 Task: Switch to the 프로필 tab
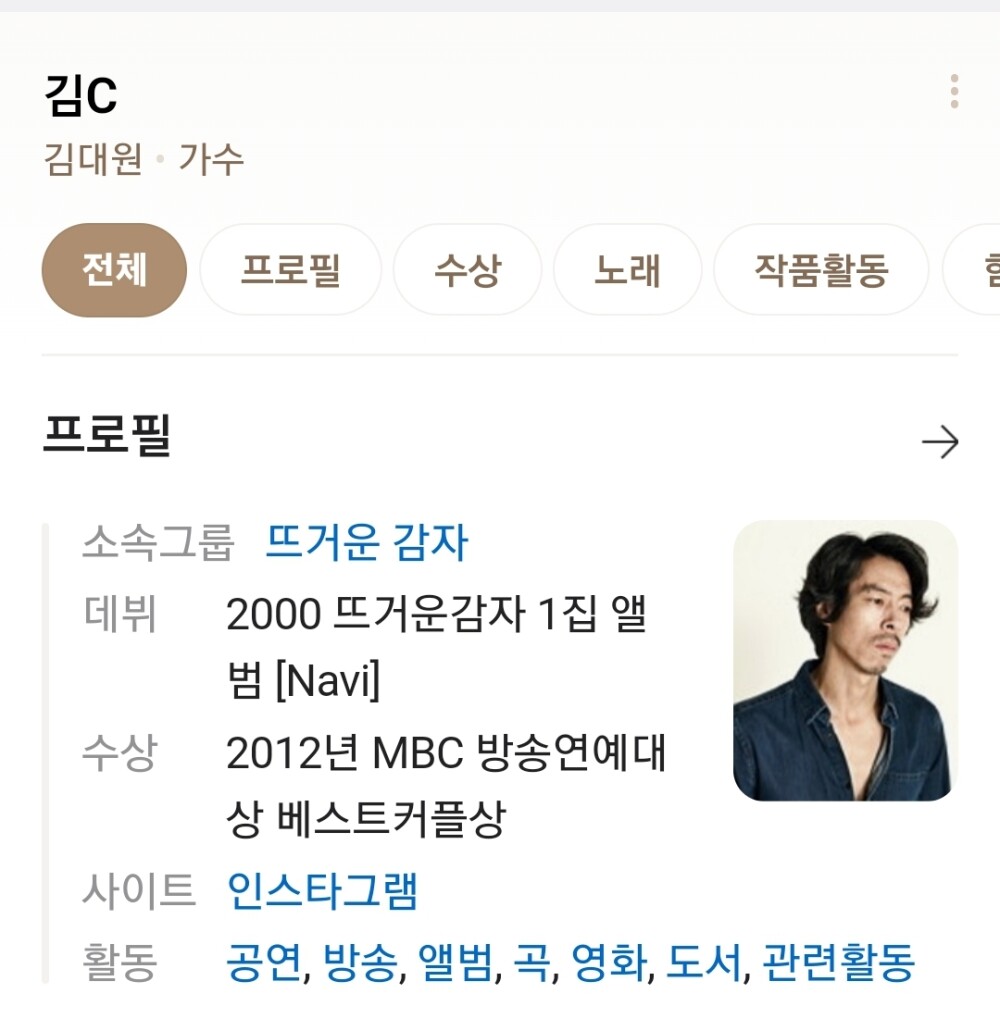tap(290, 270)
